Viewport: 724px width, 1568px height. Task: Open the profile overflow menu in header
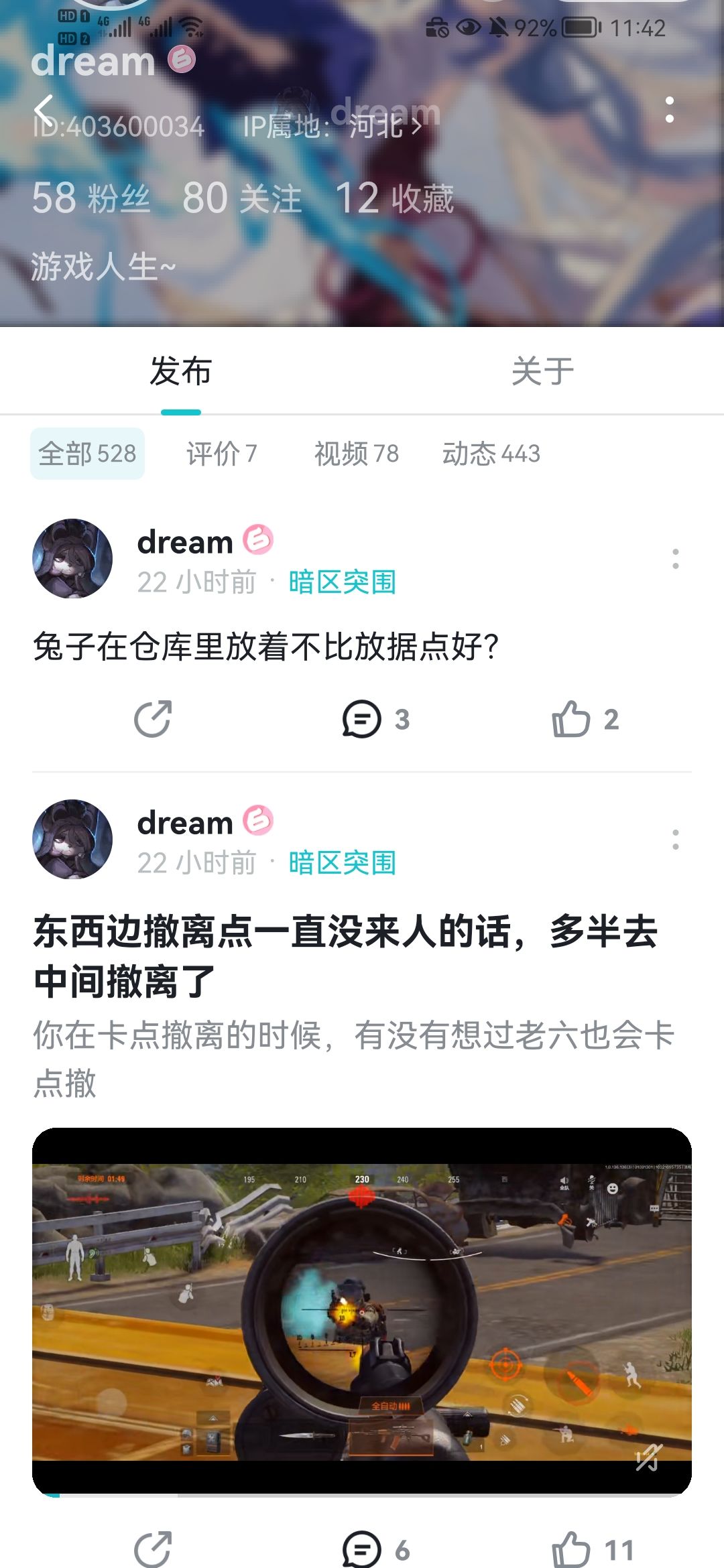(x=669, y=110)
